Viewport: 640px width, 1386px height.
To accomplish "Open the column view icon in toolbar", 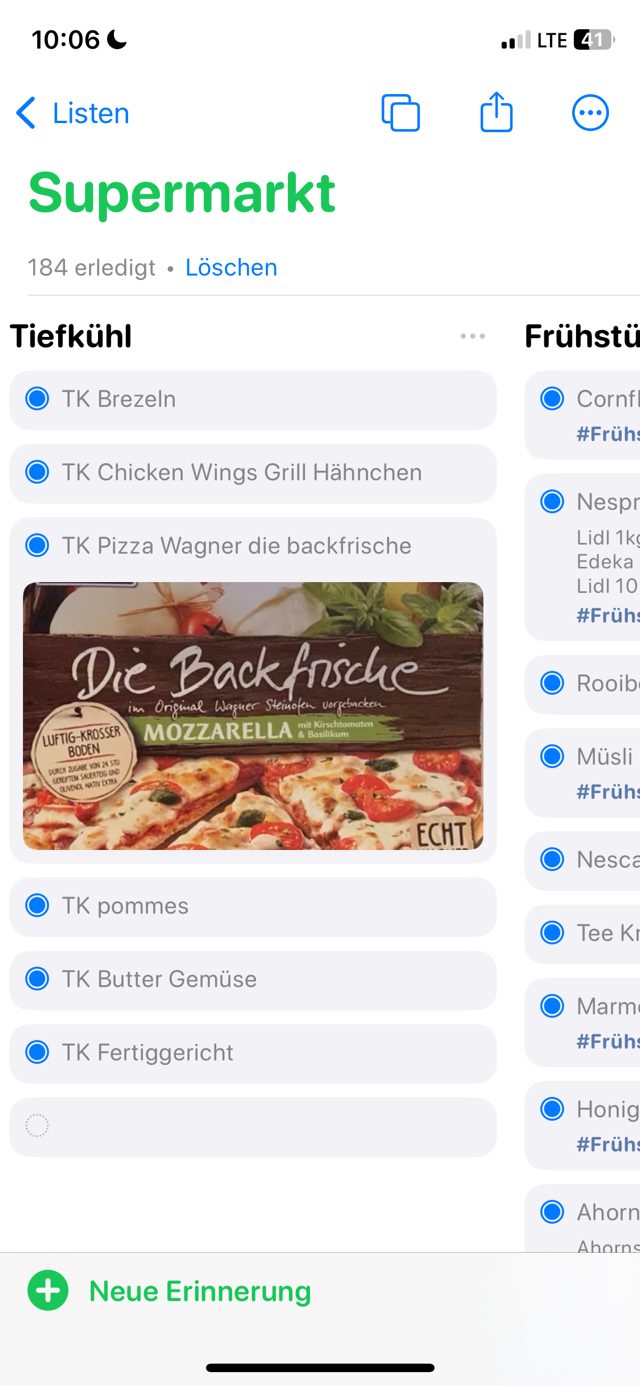I will 401,113.
